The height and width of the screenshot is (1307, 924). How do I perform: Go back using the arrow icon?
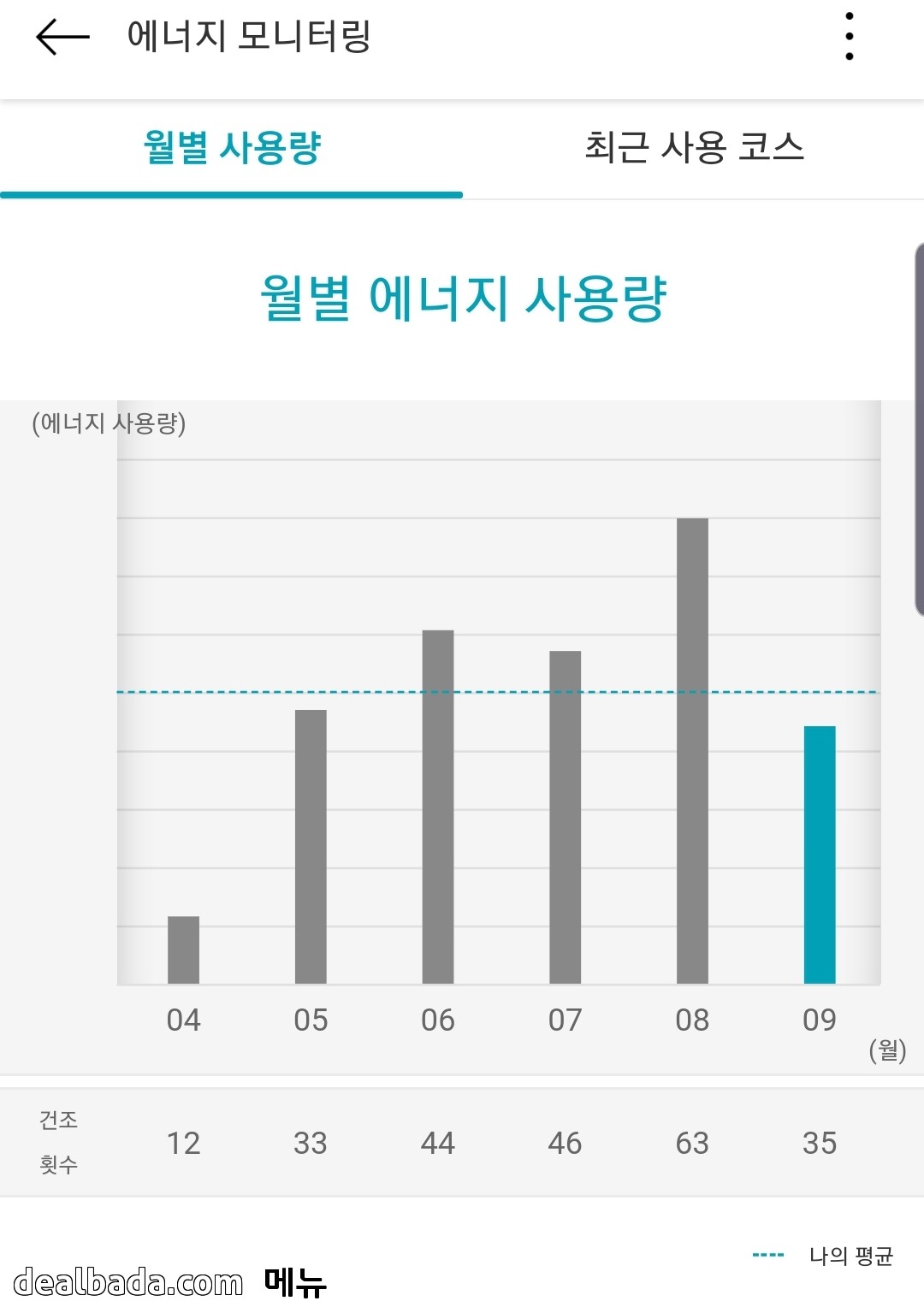[62, 37]
